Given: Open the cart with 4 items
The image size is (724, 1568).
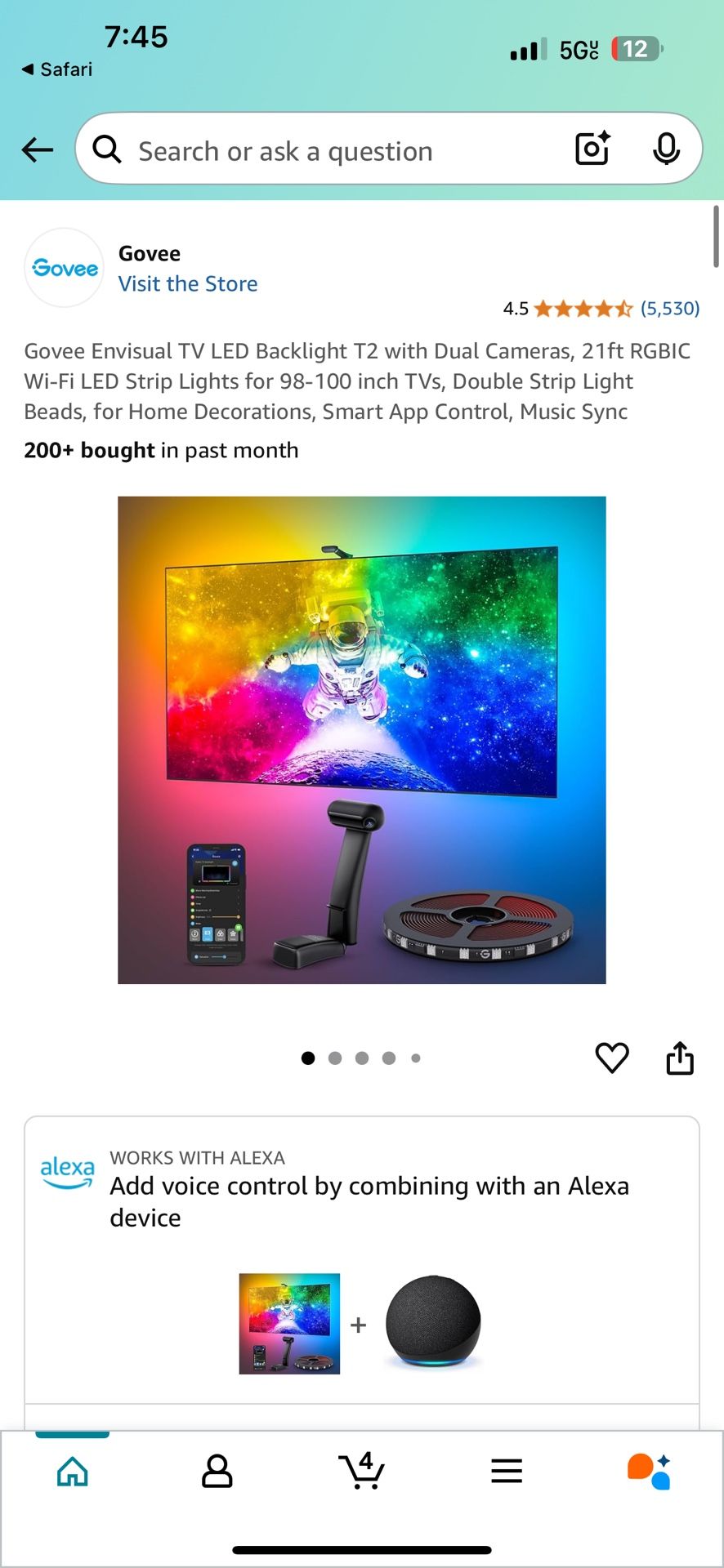Looking at the screenshot, I should pyautogui.click(x=361, y=1471).
